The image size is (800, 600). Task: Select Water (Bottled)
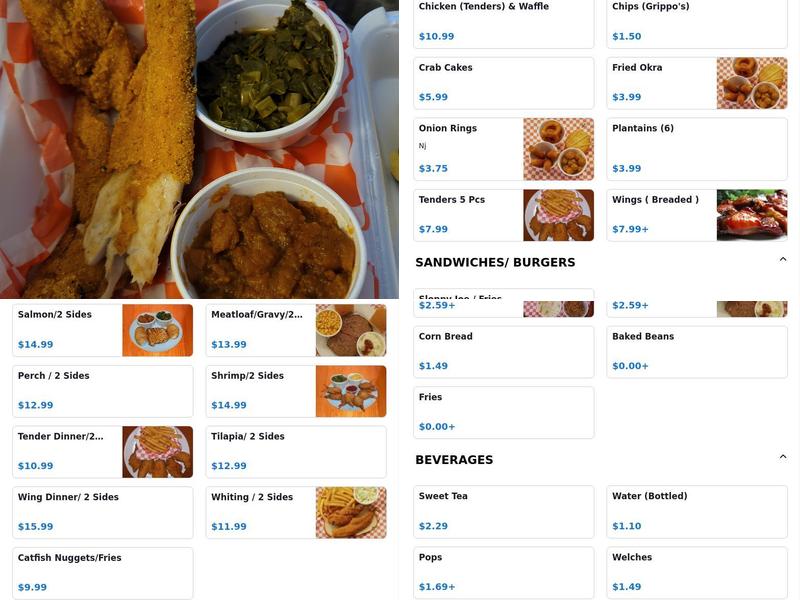pos(696,511)
